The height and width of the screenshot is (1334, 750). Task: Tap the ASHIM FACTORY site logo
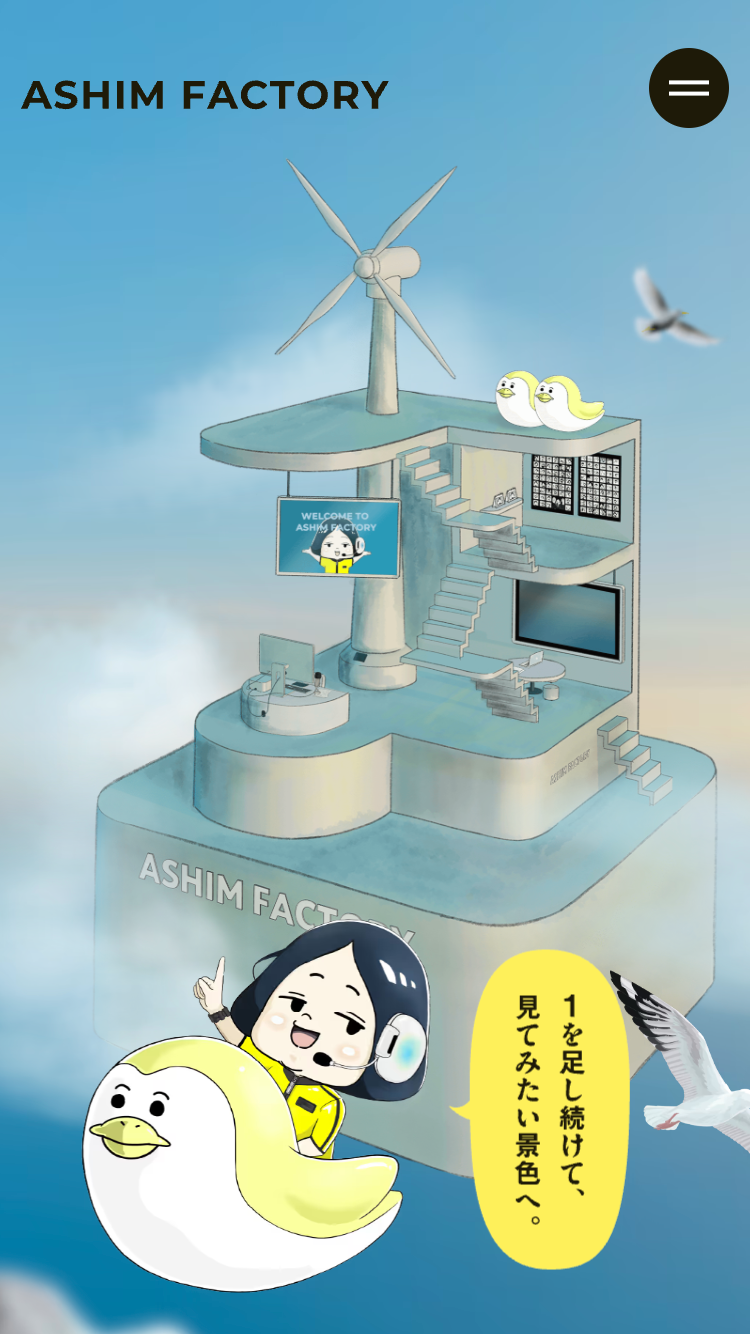[x=205, y=95]
